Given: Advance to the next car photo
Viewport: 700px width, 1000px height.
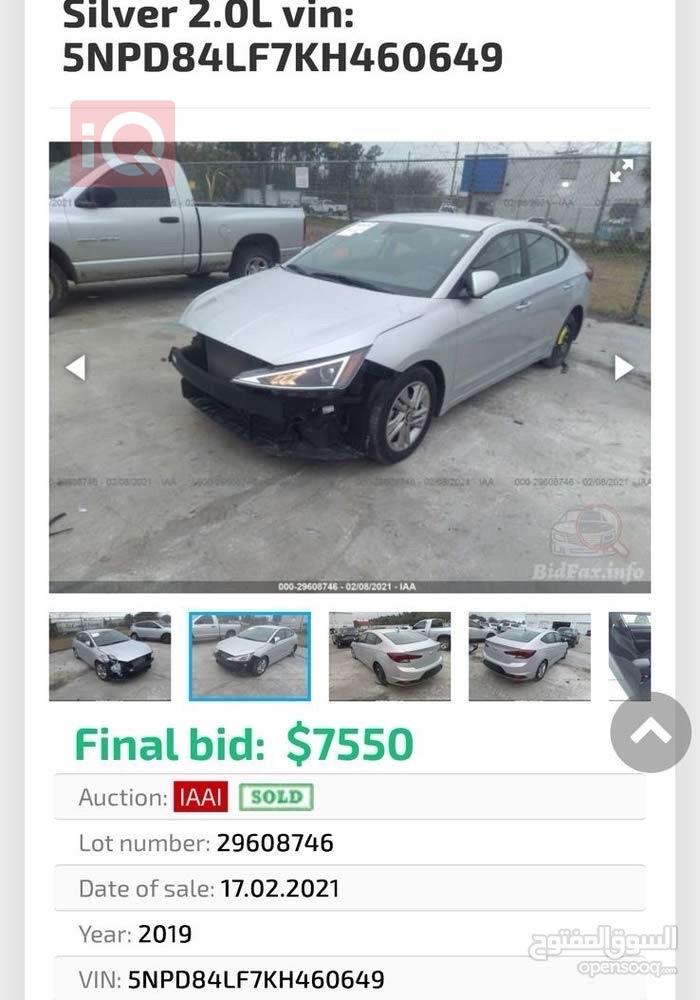Looking at the screenshot, I should pos(624,368).
